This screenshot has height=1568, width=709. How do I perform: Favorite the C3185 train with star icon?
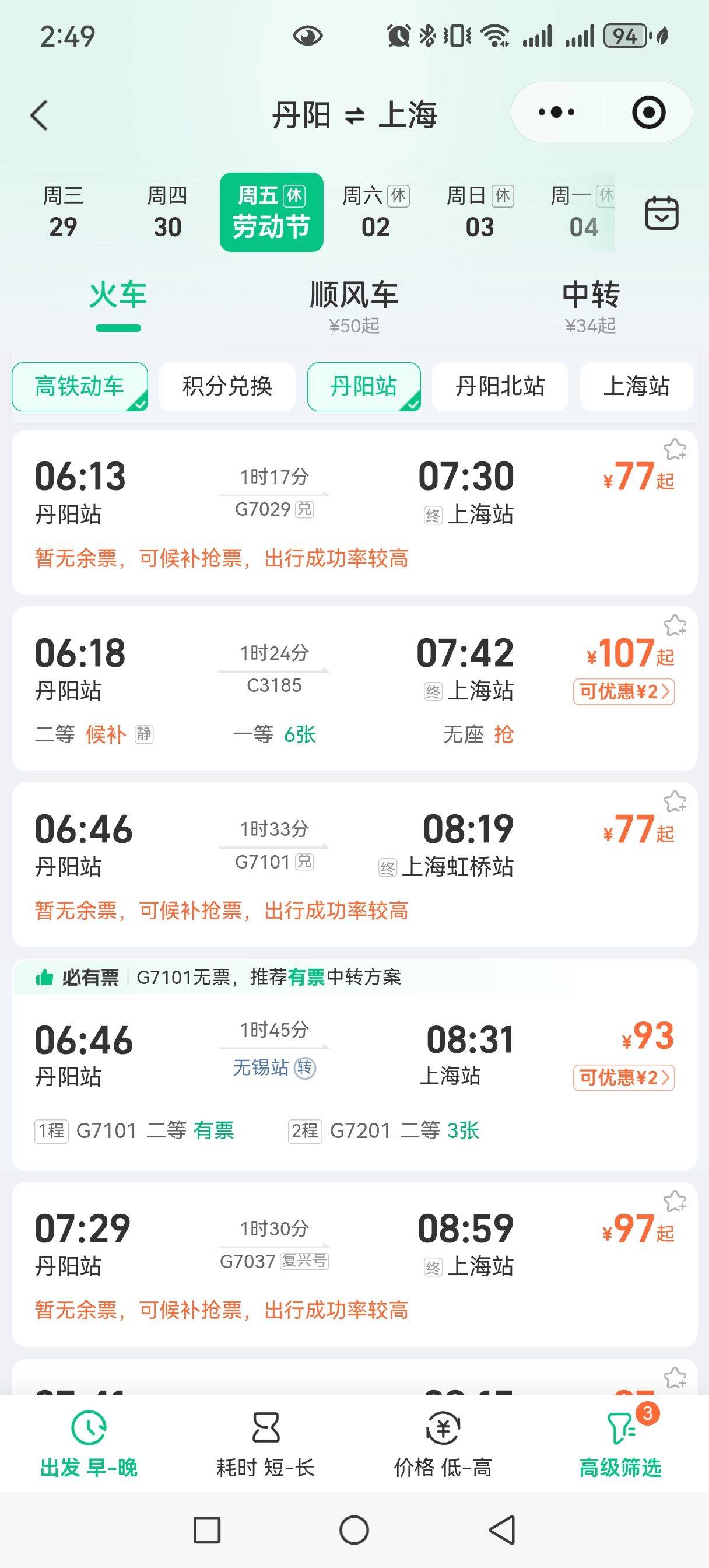point(675,625)
